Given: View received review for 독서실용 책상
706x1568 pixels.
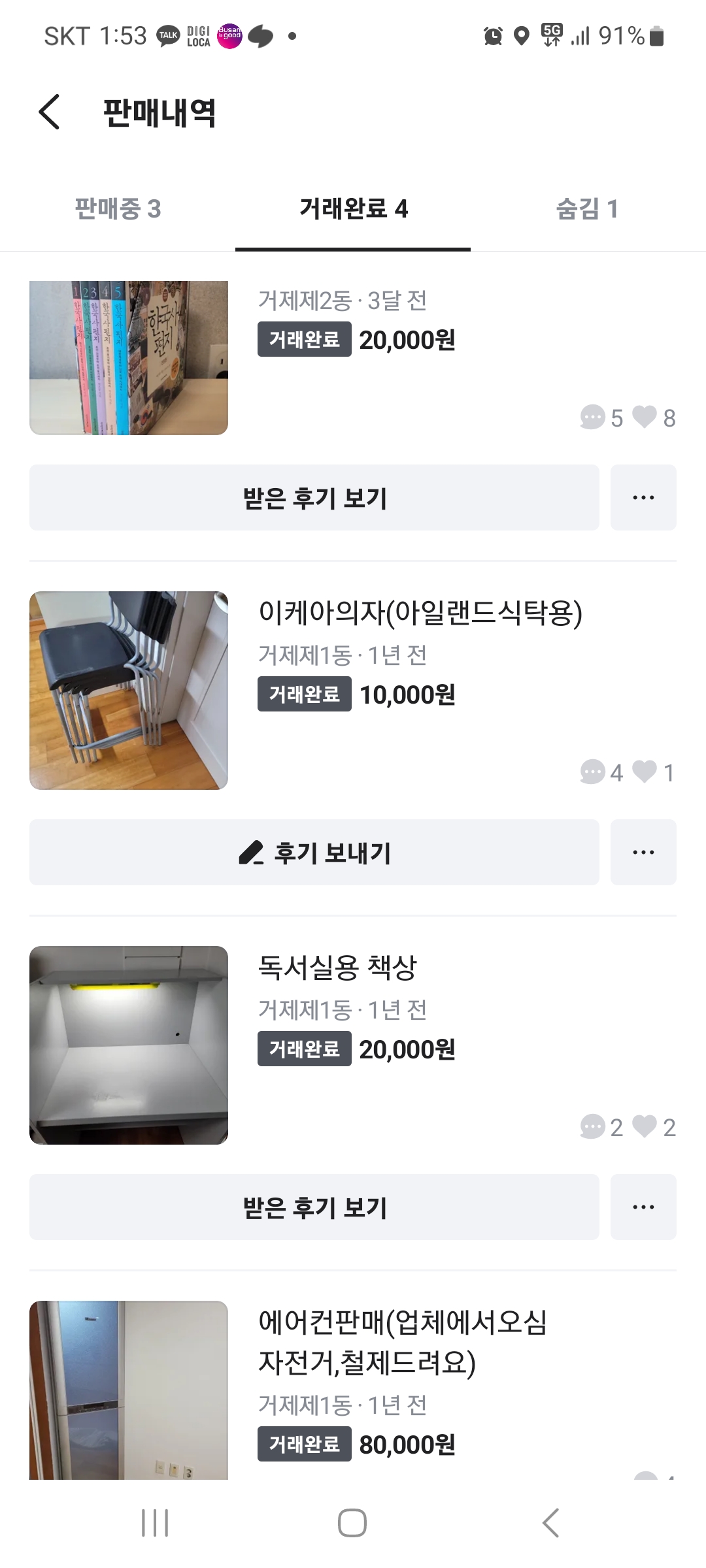Looking at the screenshot, I should coord(314,1207).
